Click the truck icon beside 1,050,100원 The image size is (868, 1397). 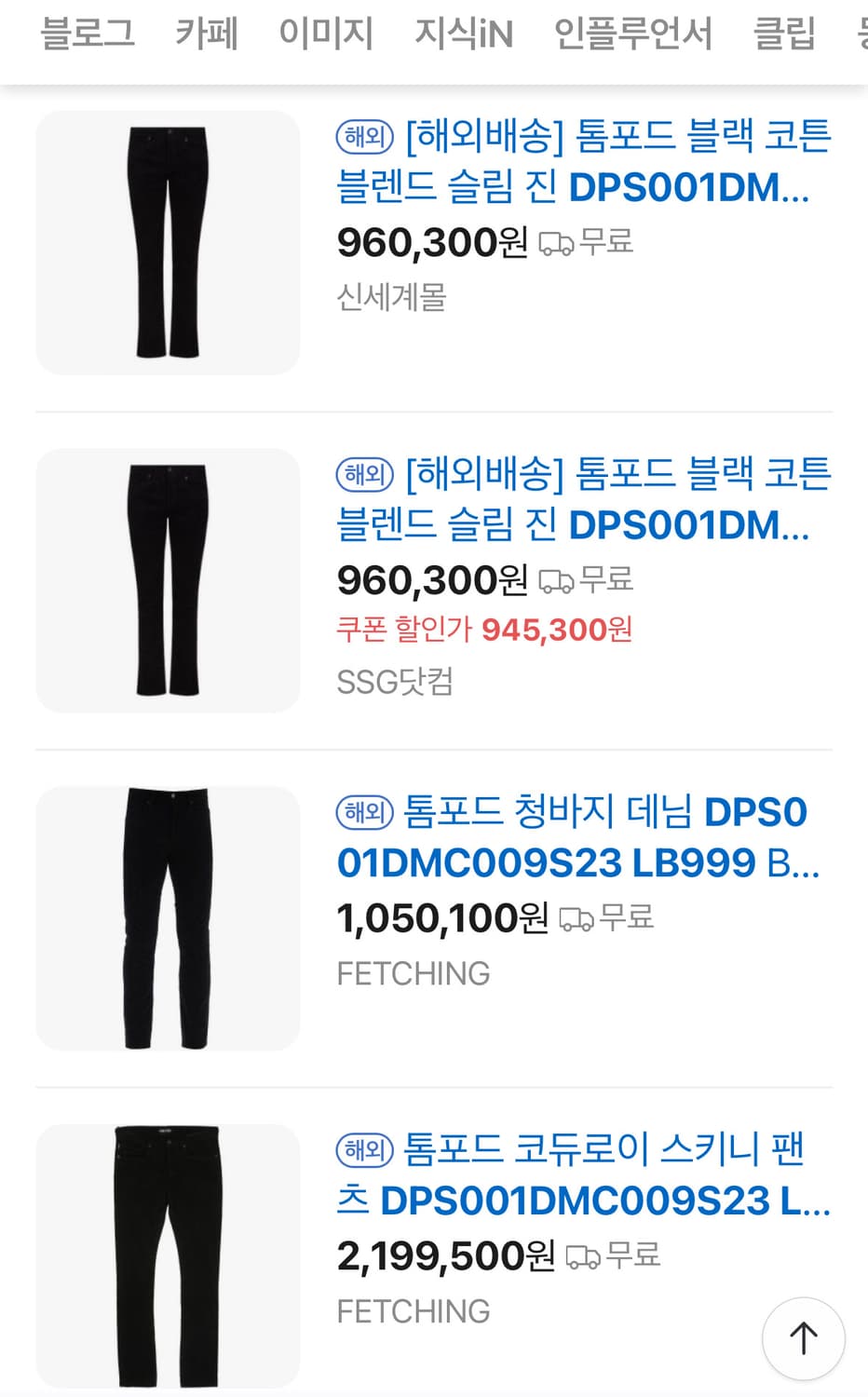(x=579, y=917)
